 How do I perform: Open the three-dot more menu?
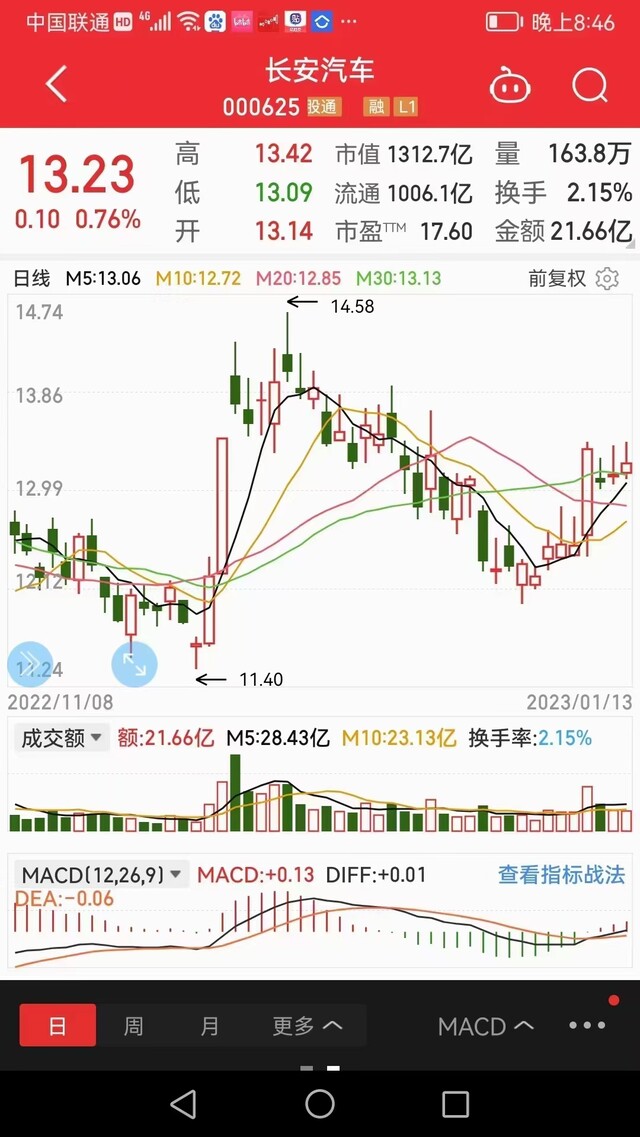click(587, 1025)
